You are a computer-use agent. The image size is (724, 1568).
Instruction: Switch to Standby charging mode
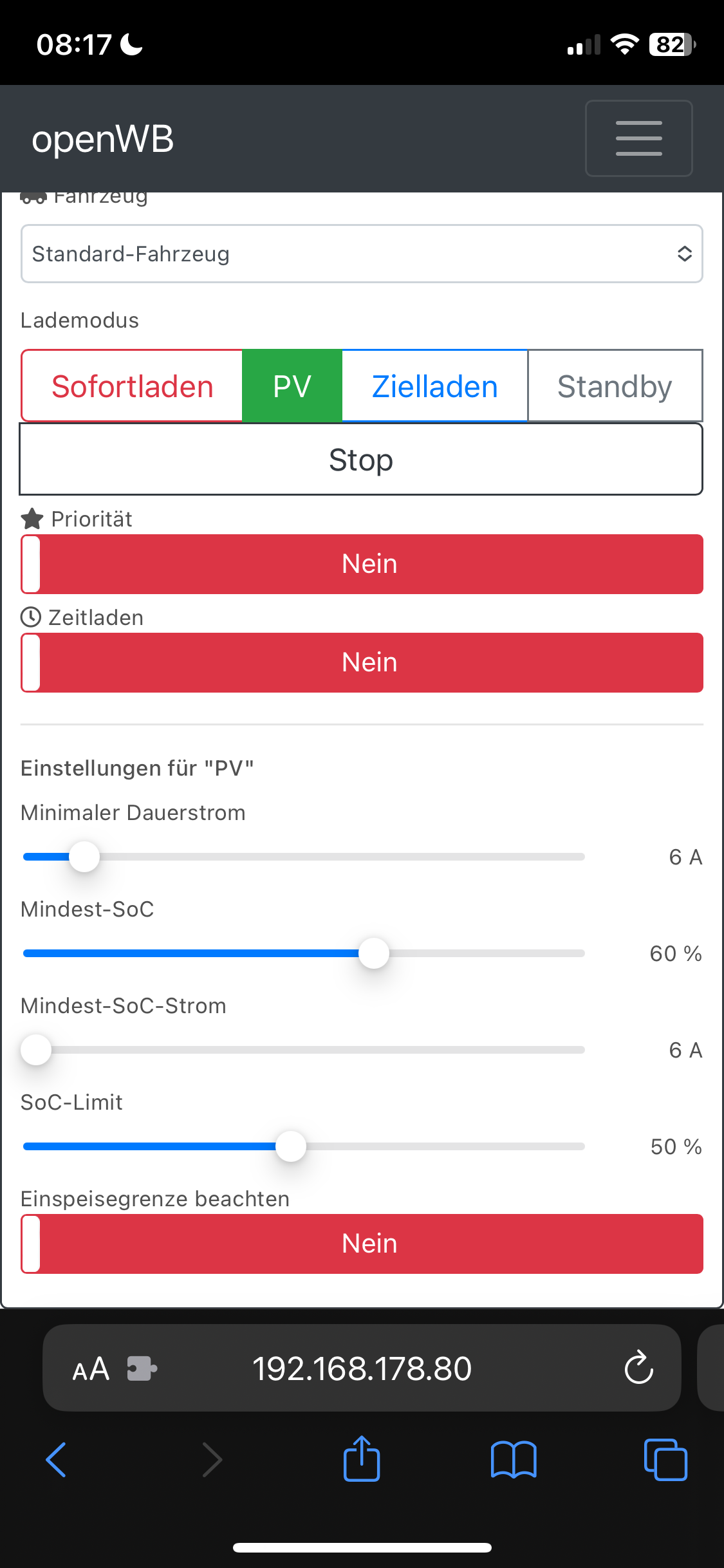(615, 386)
